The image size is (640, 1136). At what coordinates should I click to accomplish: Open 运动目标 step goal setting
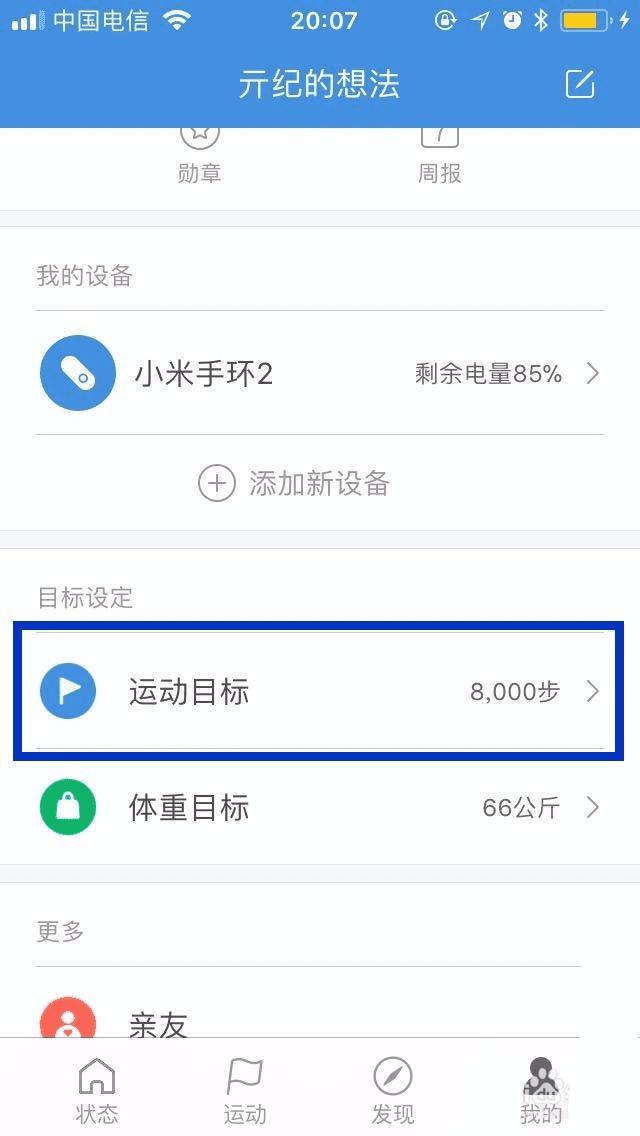click(x=320, y=691)
